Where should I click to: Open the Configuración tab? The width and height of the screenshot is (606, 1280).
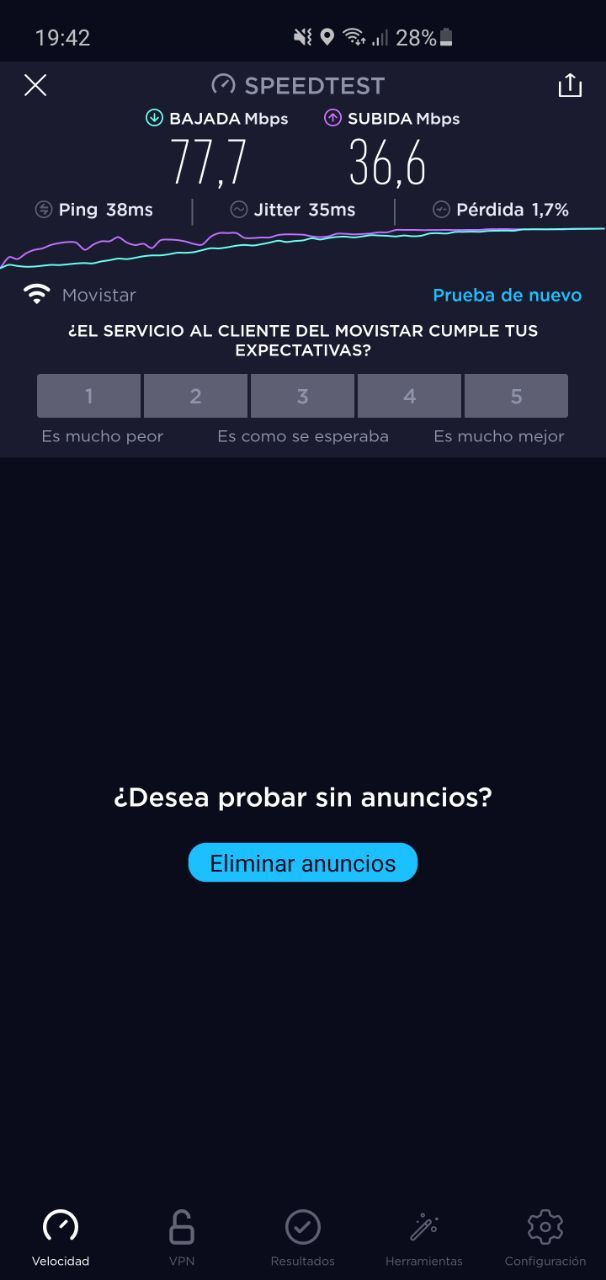pyautogui.click(x=545, y=1237)
